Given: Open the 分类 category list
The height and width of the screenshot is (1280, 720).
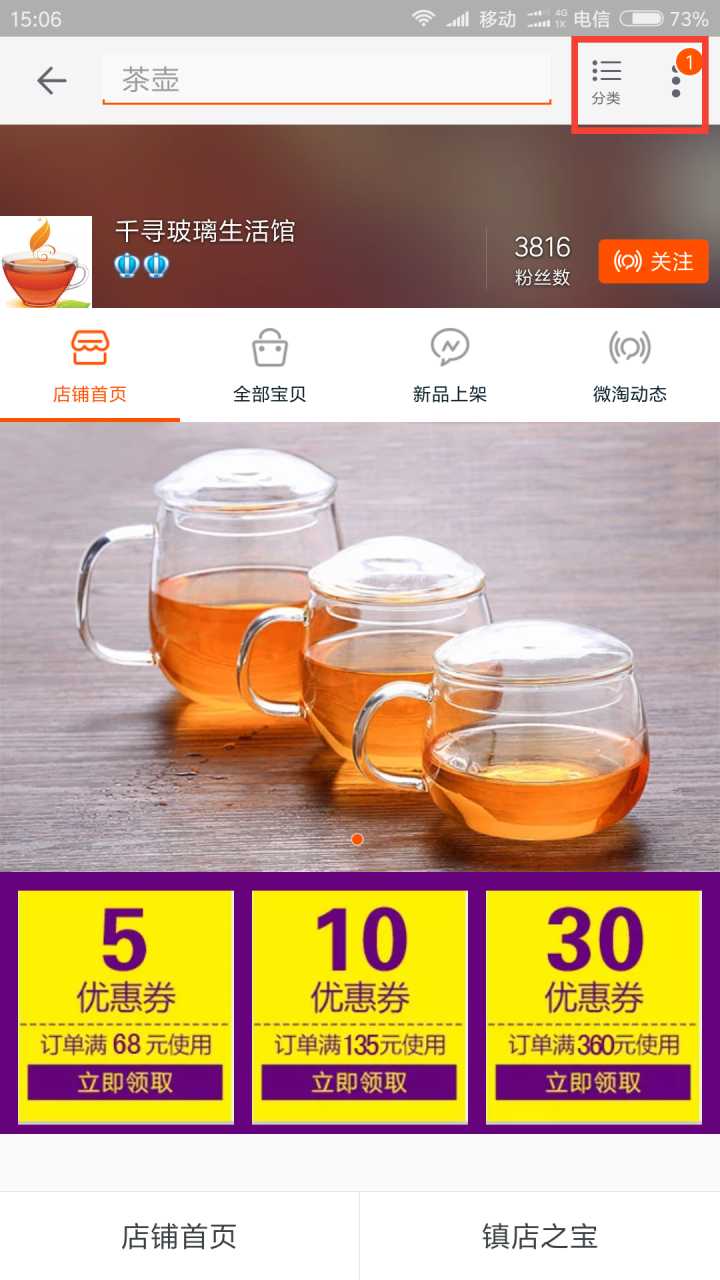Looking at the screenshot, I should coord(606,81).
